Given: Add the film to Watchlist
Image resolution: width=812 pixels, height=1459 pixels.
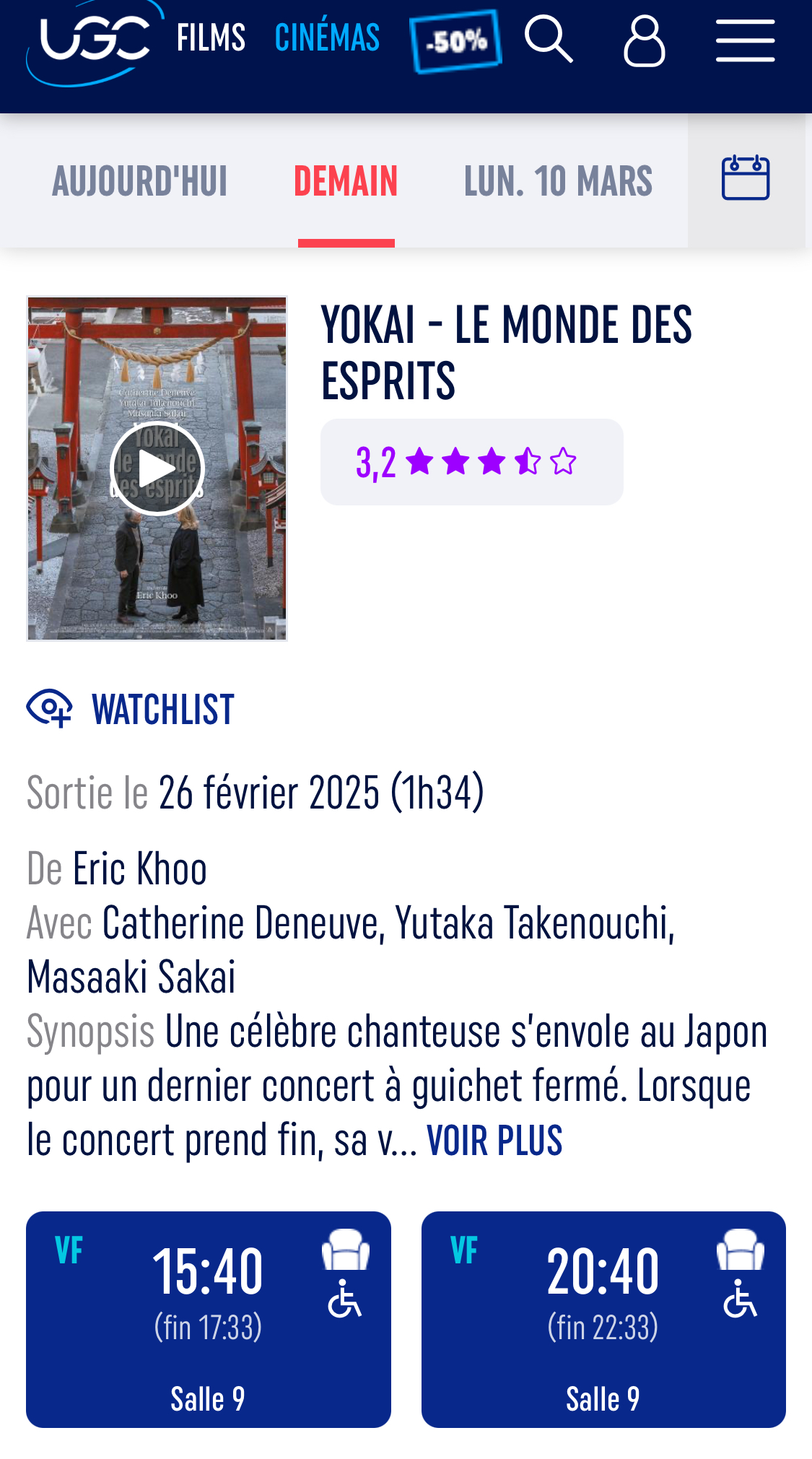Looking at the screenshot, I should tap(131, 710).
